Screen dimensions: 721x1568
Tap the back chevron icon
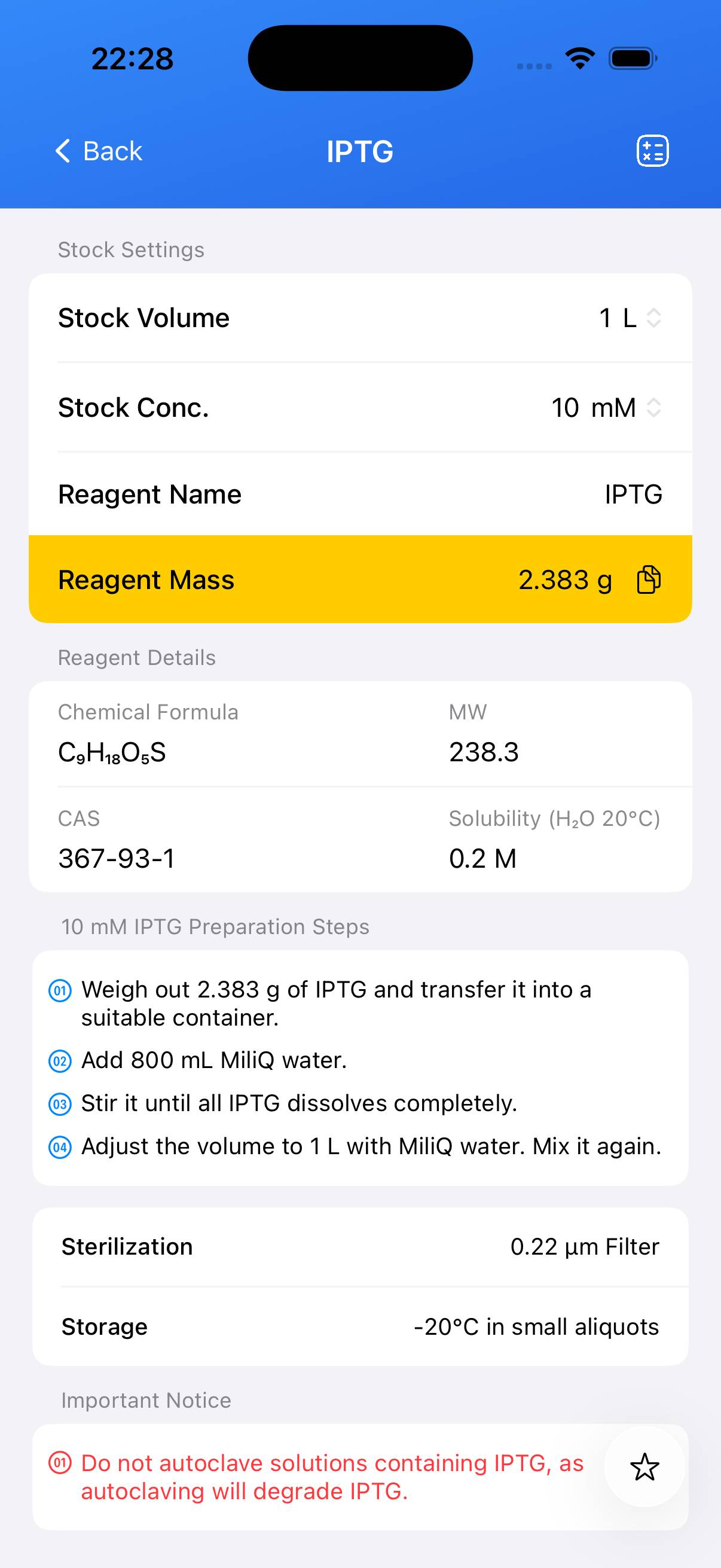tap(63, 150)
